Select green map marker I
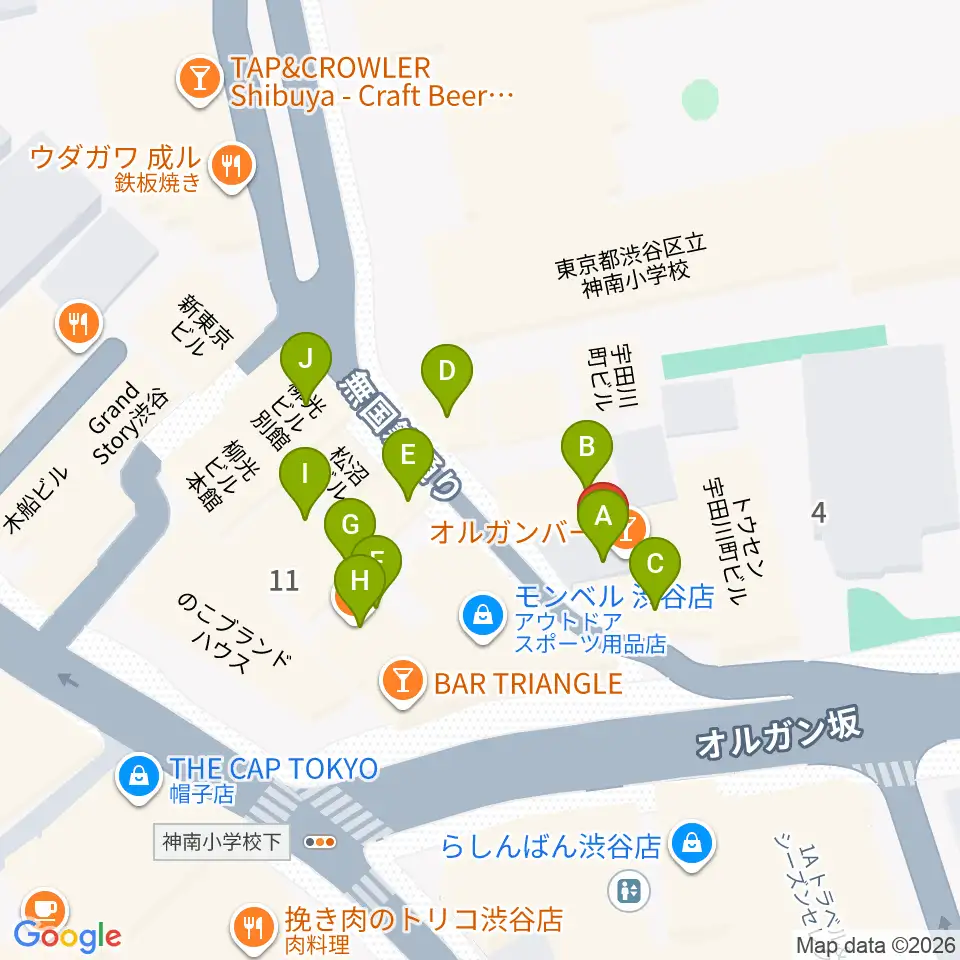This screenshot has height=960, width=960. [305, 482]
